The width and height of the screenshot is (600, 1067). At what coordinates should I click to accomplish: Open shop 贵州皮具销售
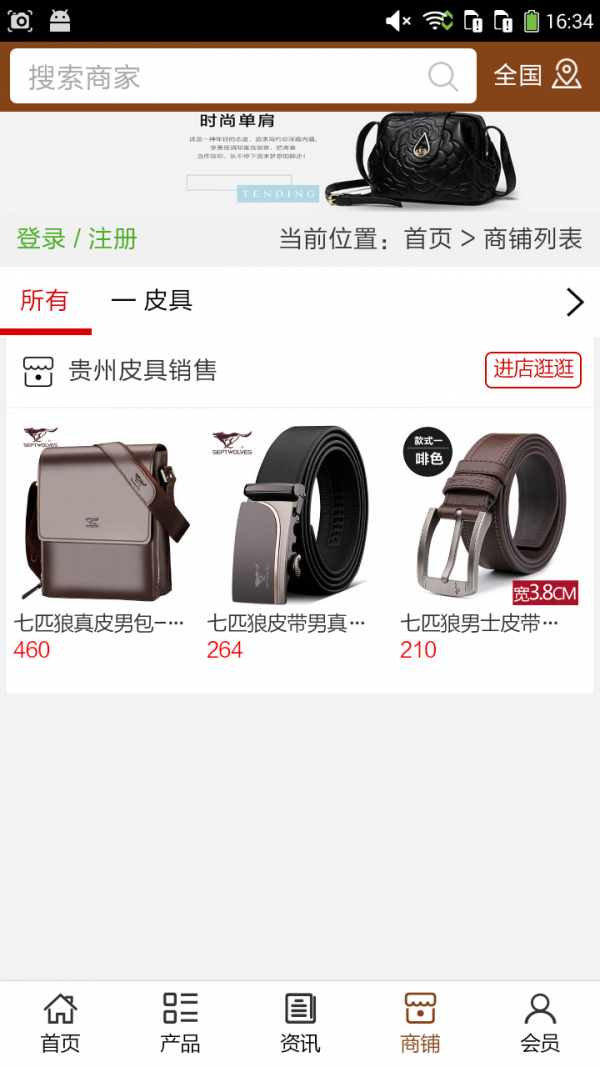(142, 371)
